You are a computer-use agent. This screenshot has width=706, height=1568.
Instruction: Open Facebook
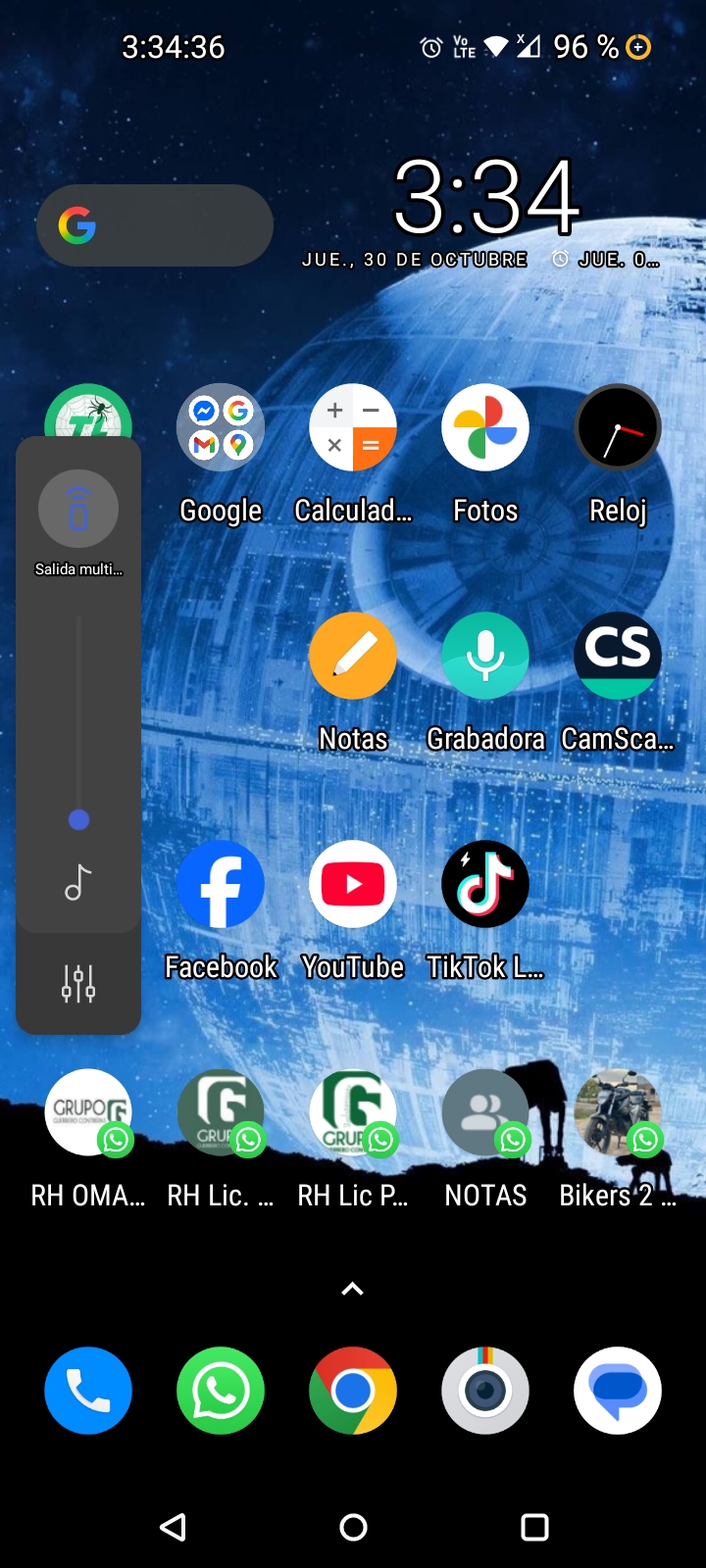221,884
